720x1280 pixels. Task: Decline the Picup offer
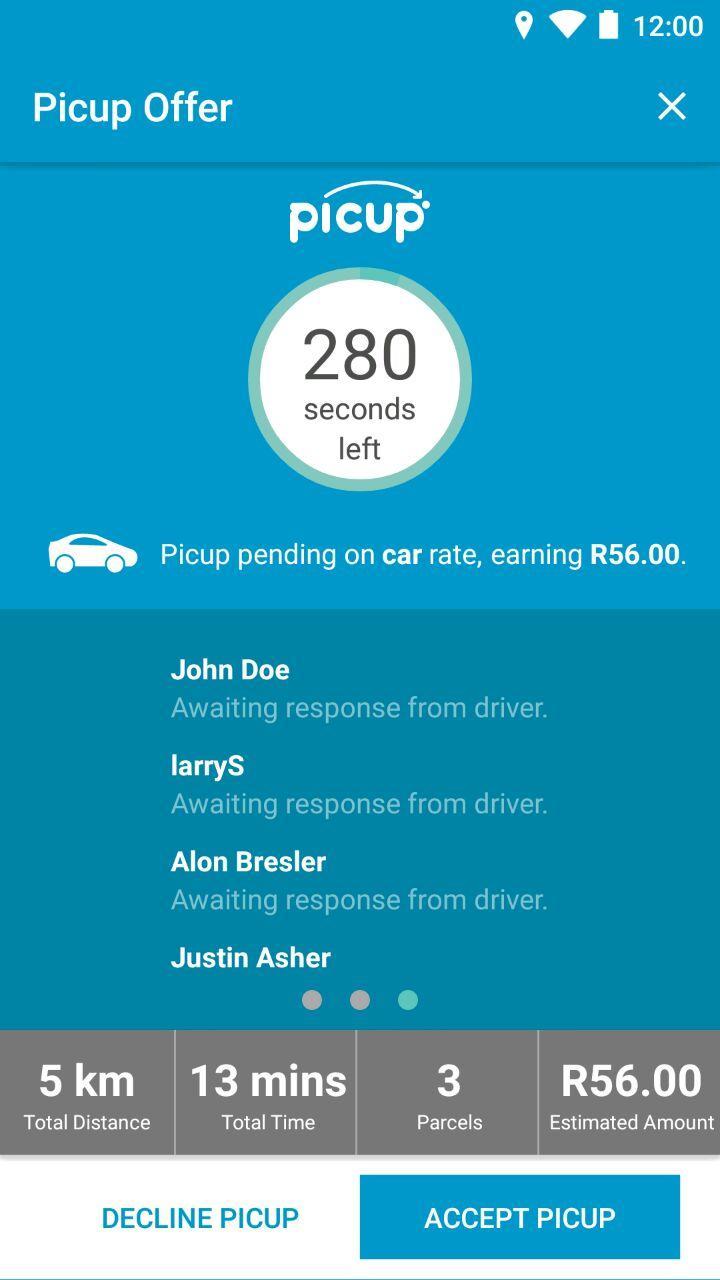pos(200,1217)
